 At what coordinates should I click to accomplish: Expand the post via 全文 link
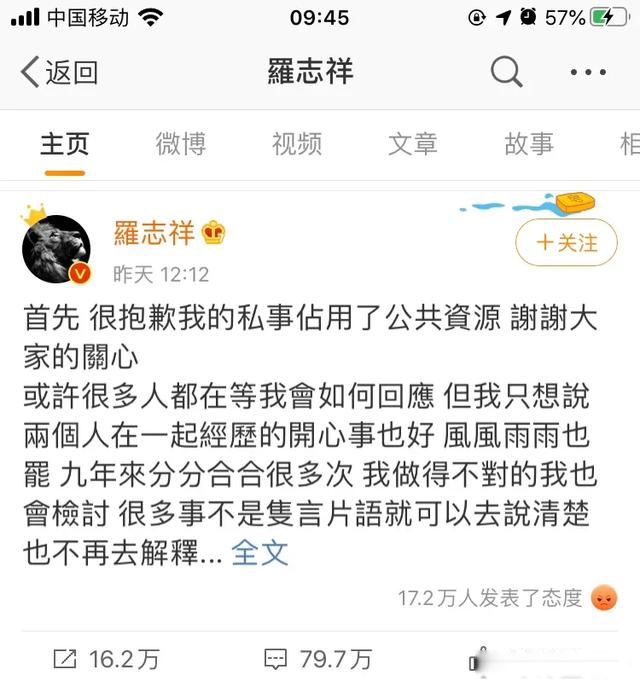260,552
